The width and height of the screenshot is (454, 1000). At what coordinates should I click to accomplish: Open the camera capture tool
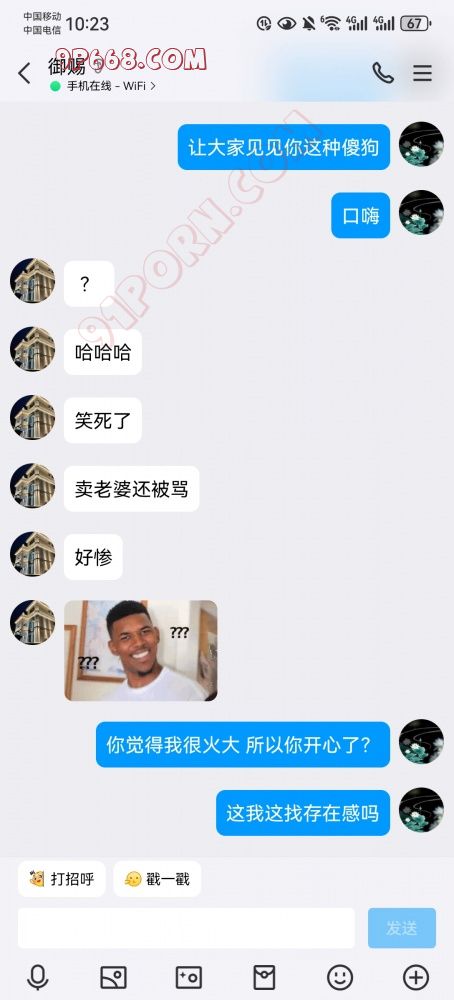point(189,977)
